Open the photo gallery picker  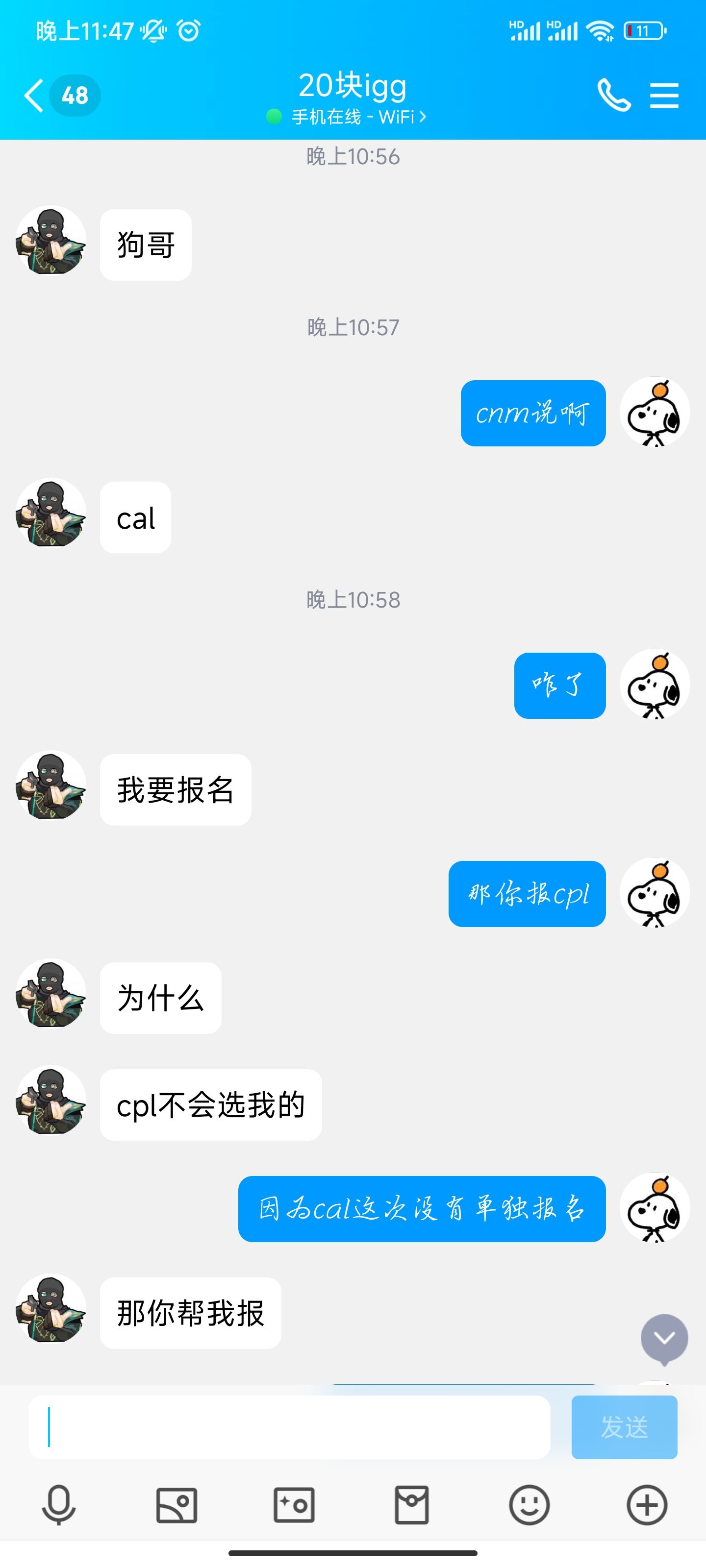point(176,1505)
